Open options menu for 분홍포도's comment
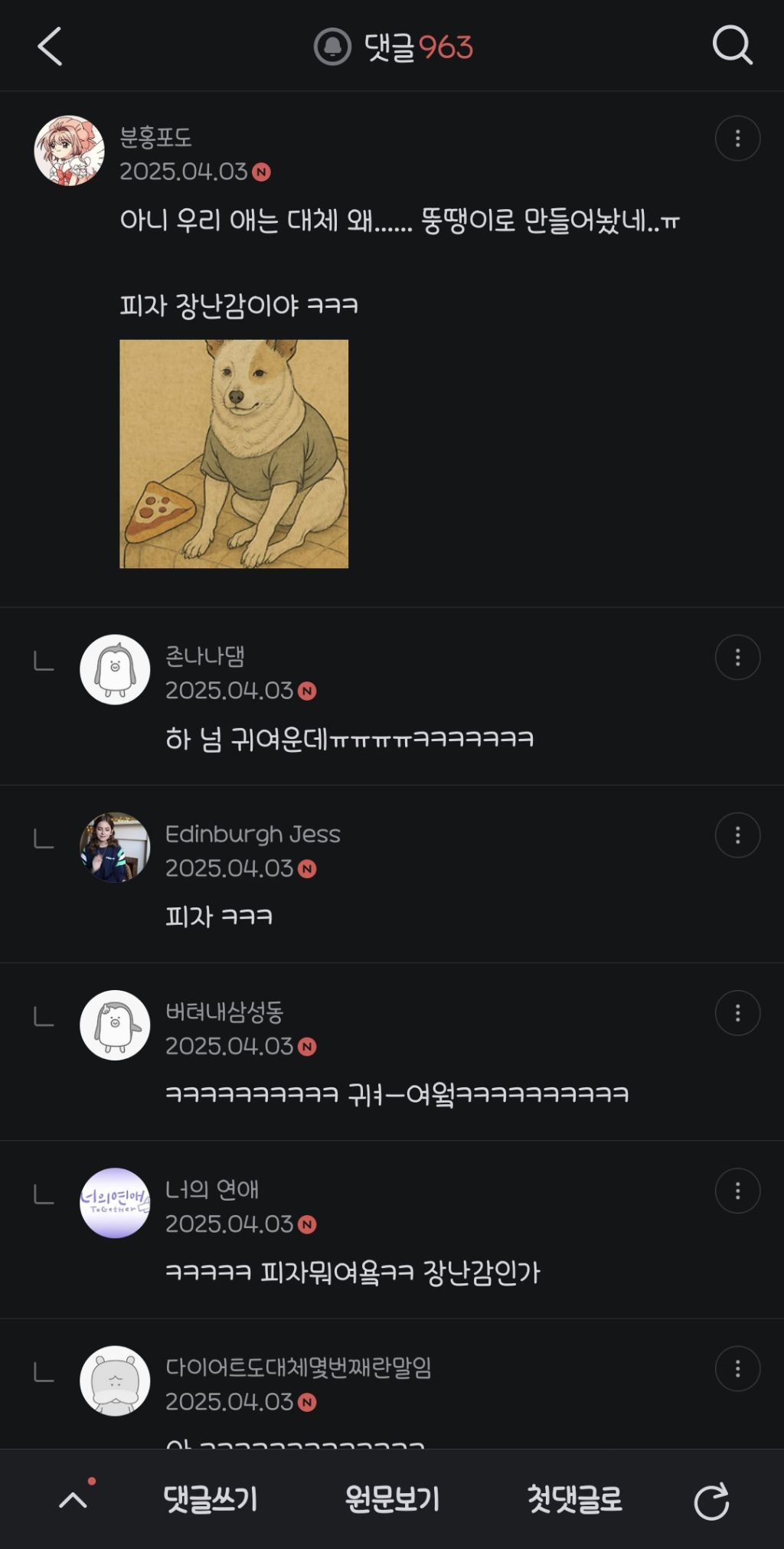Screen dimensions: 784x1549 [737, 139]
